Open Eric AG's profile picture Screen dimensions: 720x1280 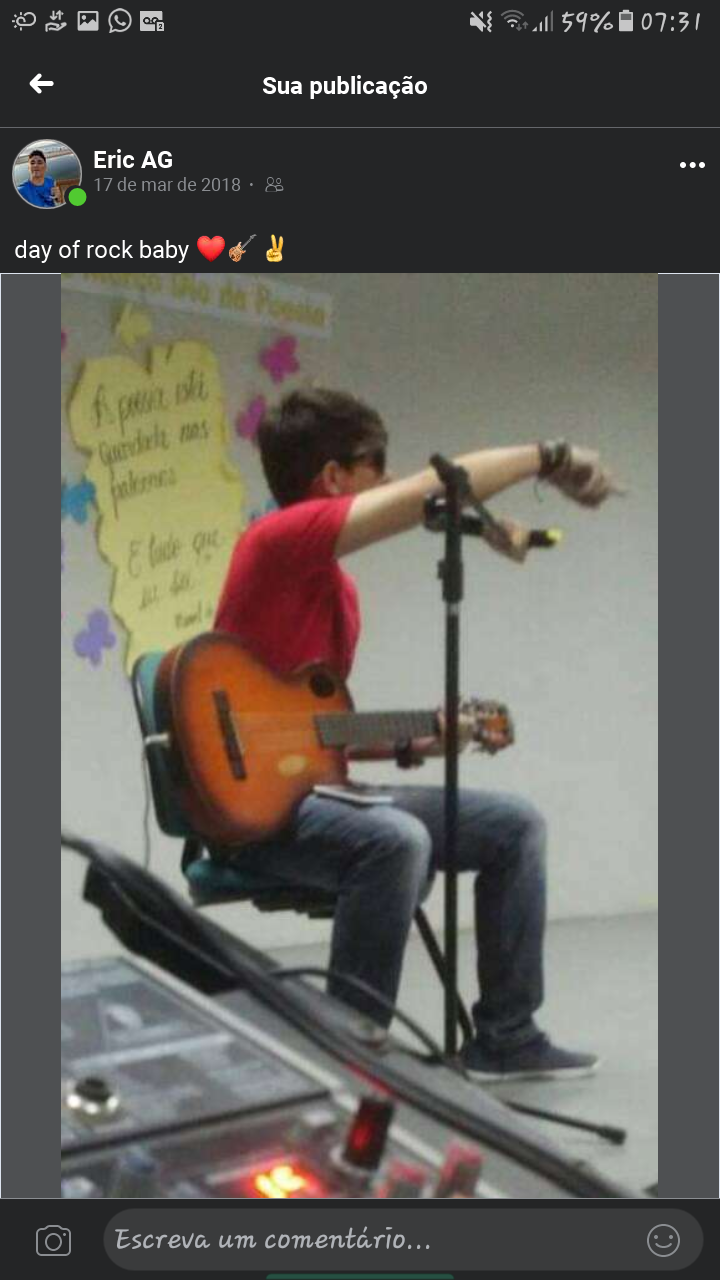[x=46, y=174]
